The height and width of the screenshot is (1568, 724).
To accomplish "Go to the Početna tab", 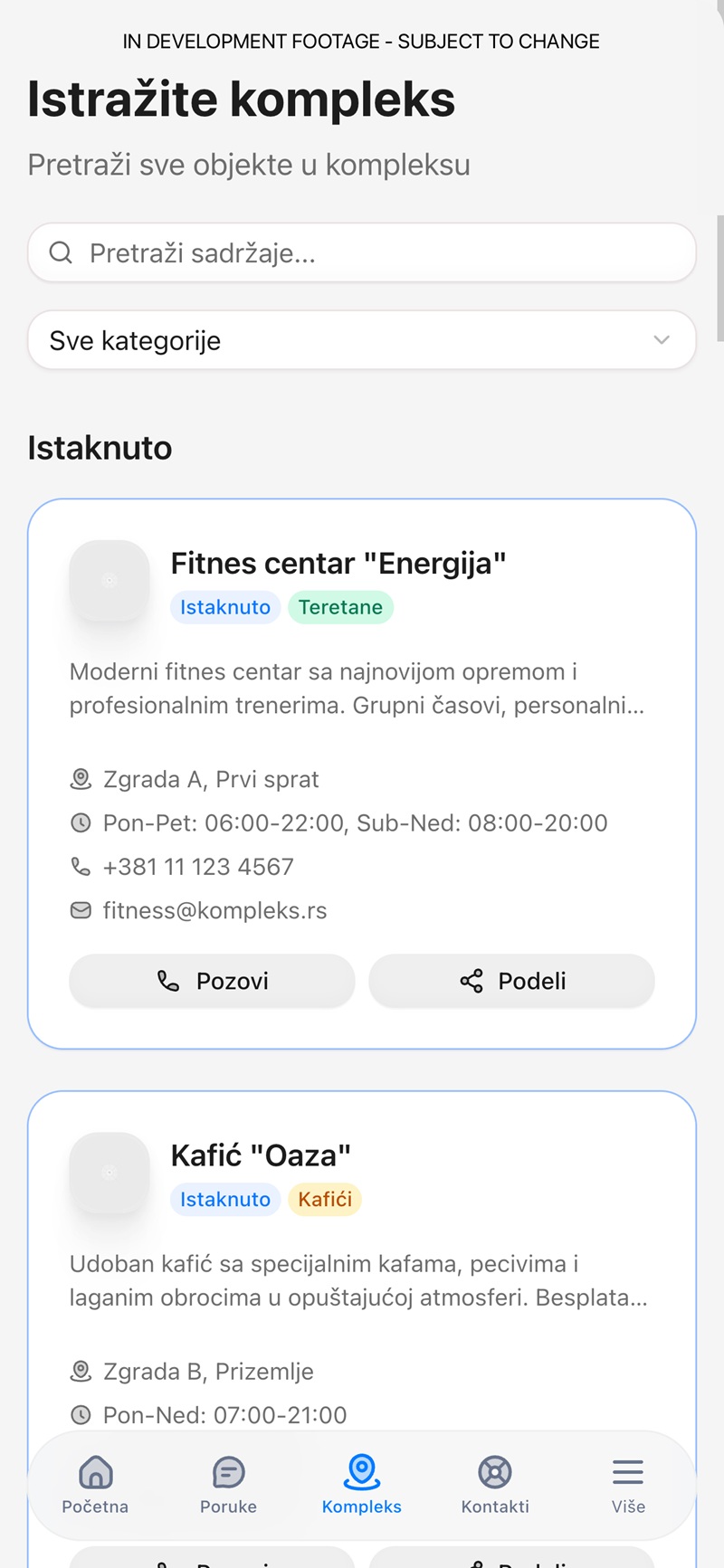I will point(95,1484).
